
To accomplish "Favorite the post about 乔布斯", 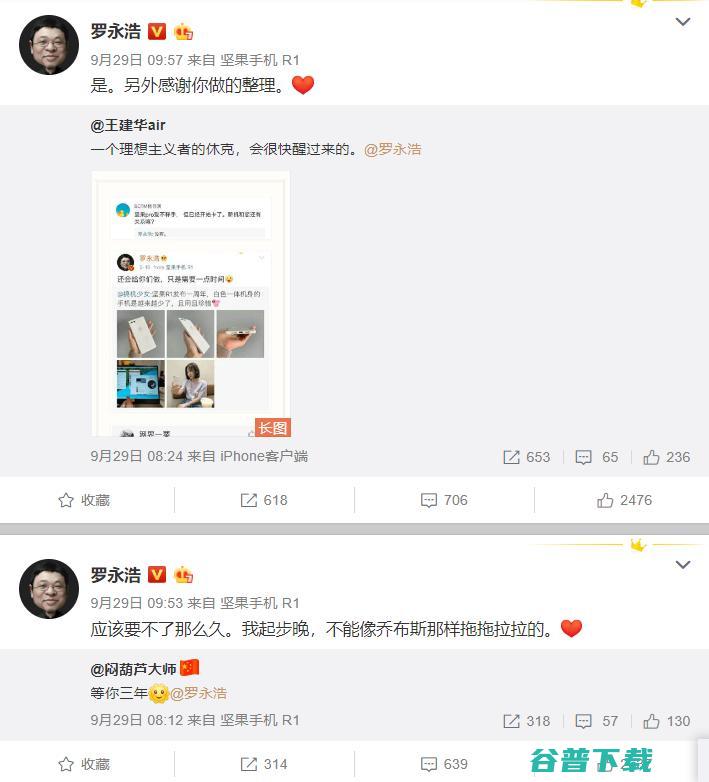I will point(84,764).
